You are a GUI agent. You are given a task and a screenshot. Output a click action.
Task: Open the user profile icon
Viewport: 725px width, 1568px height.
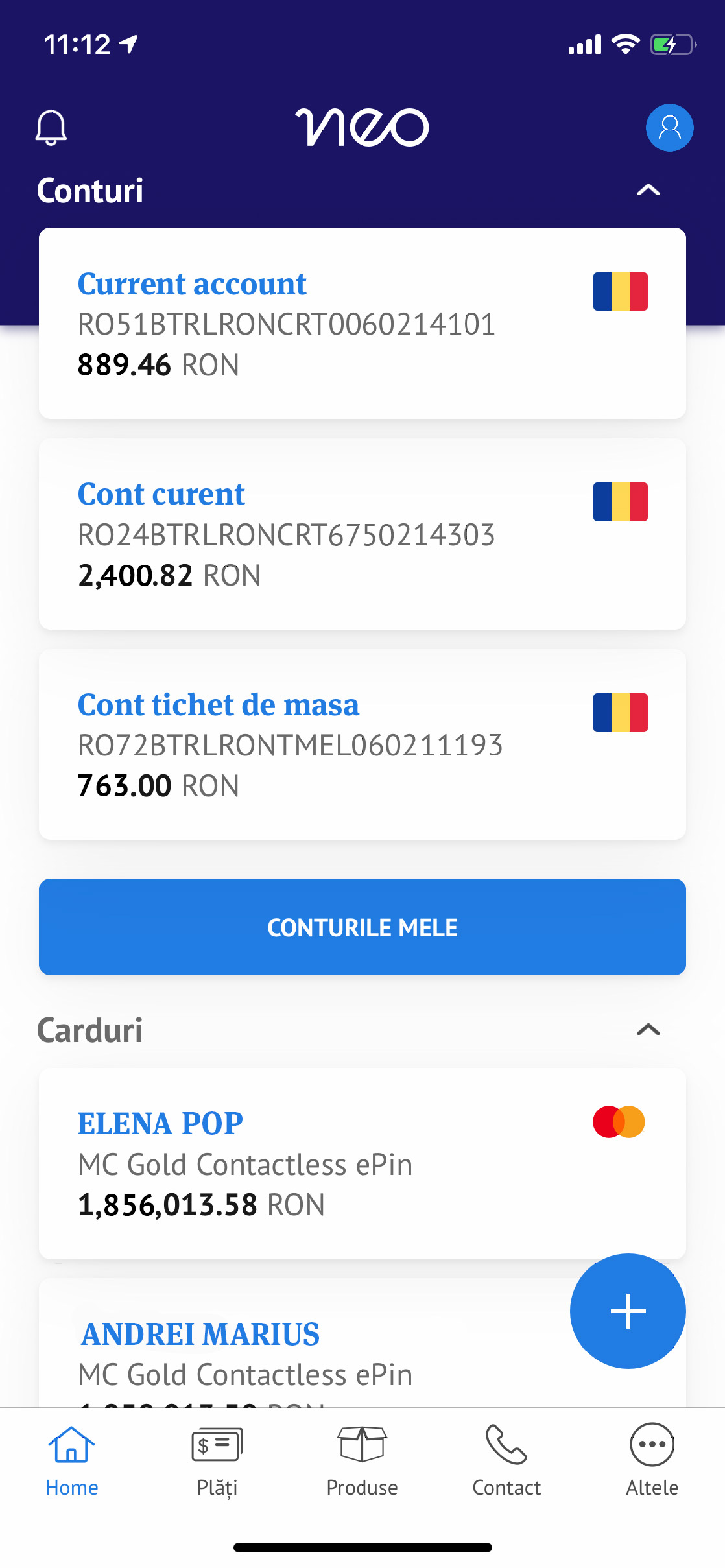669,128
